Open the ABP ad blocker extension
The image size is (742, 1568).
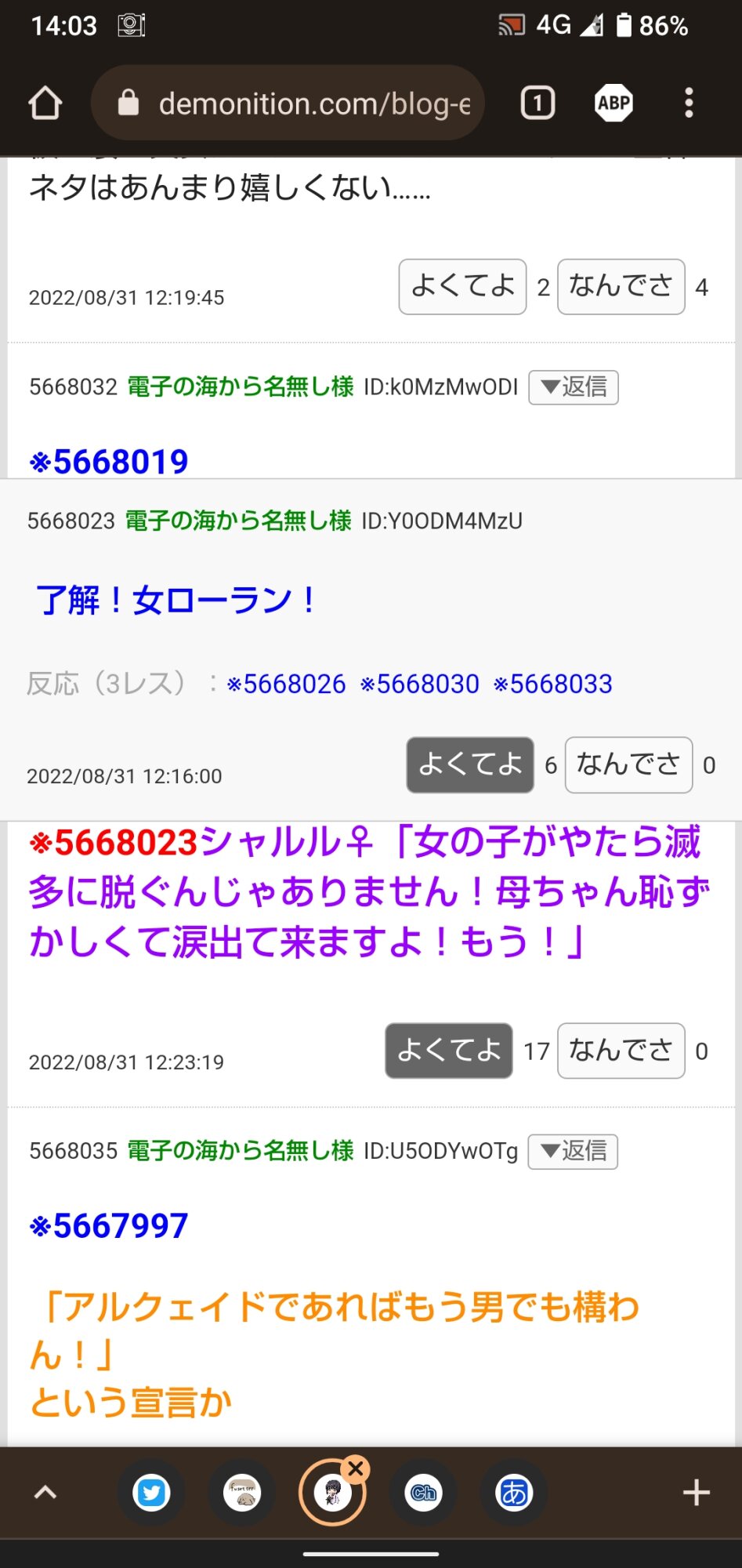pyautogui.click(x=614, y=103)
